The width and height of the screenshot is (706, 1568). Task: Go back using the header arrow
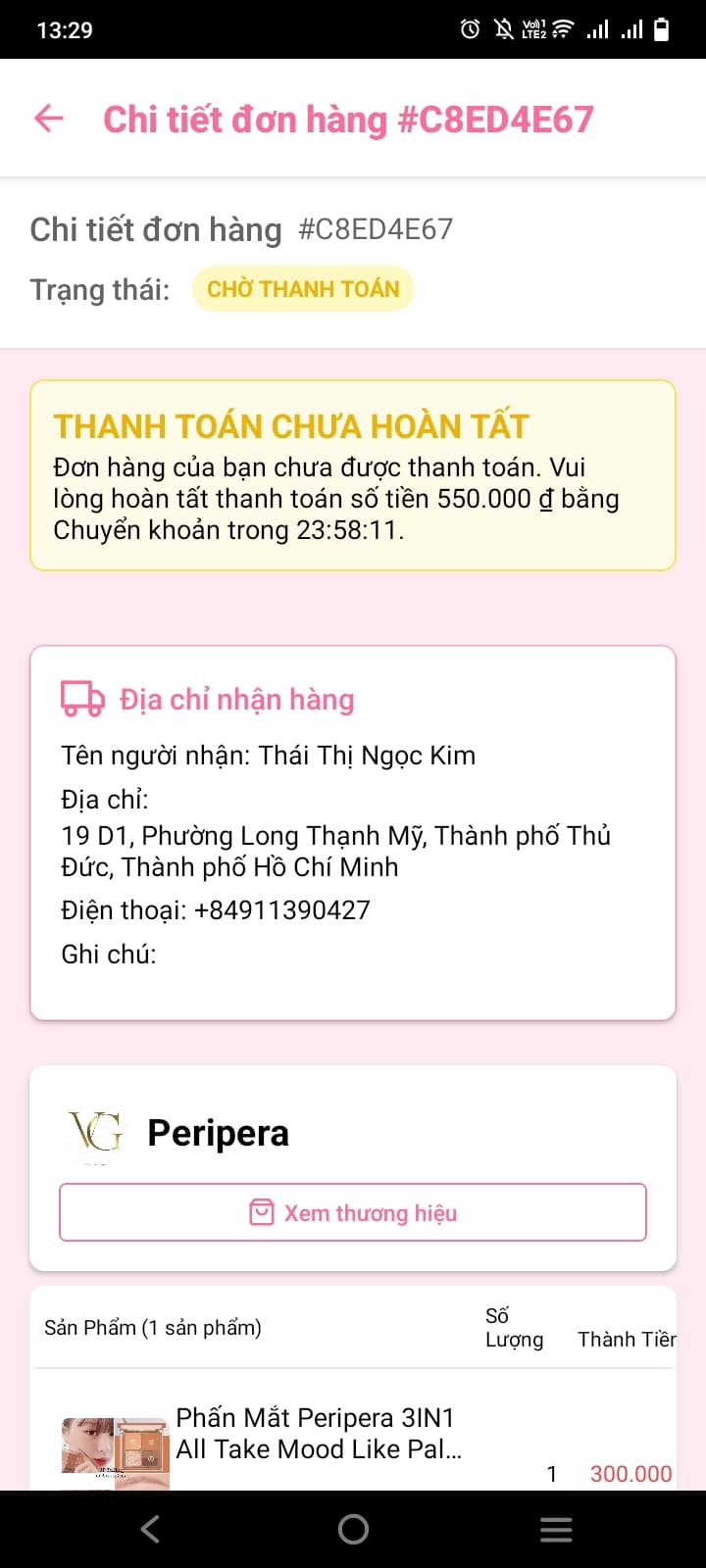pyautogui.click(x=48, y=119)
